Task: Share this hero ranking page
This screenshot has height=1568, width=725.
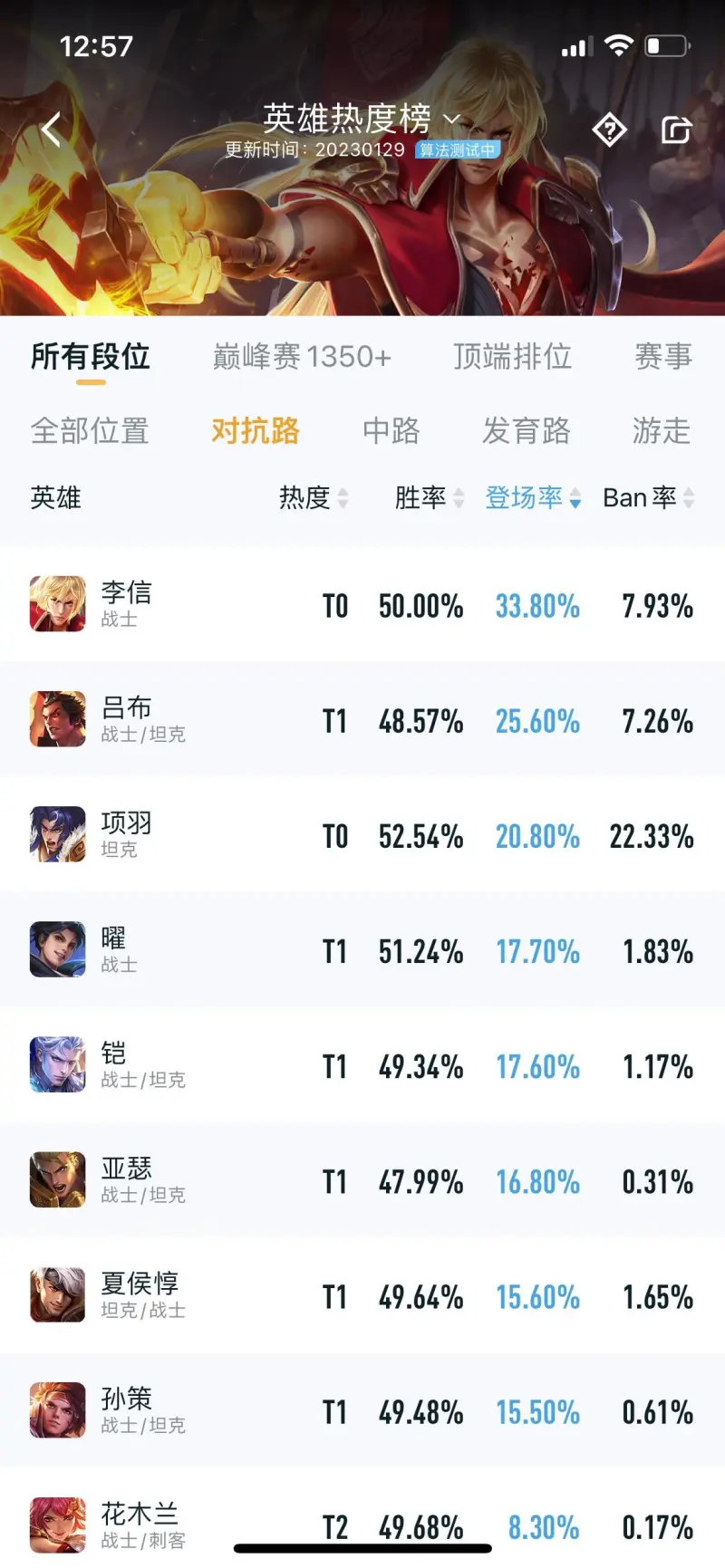Action: tap(676, 130)
